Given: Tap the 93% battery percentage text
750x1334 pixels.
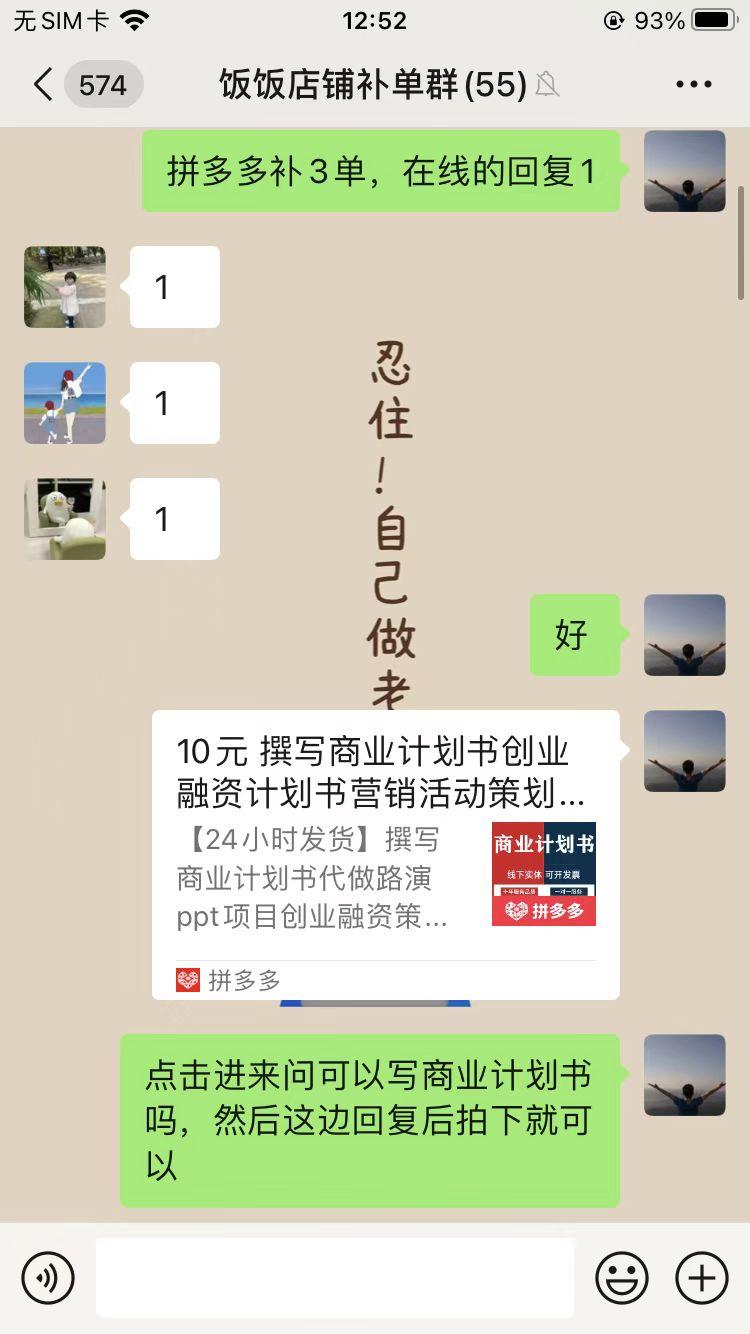Looking at the screenshot, I should (x=661, y=18).
